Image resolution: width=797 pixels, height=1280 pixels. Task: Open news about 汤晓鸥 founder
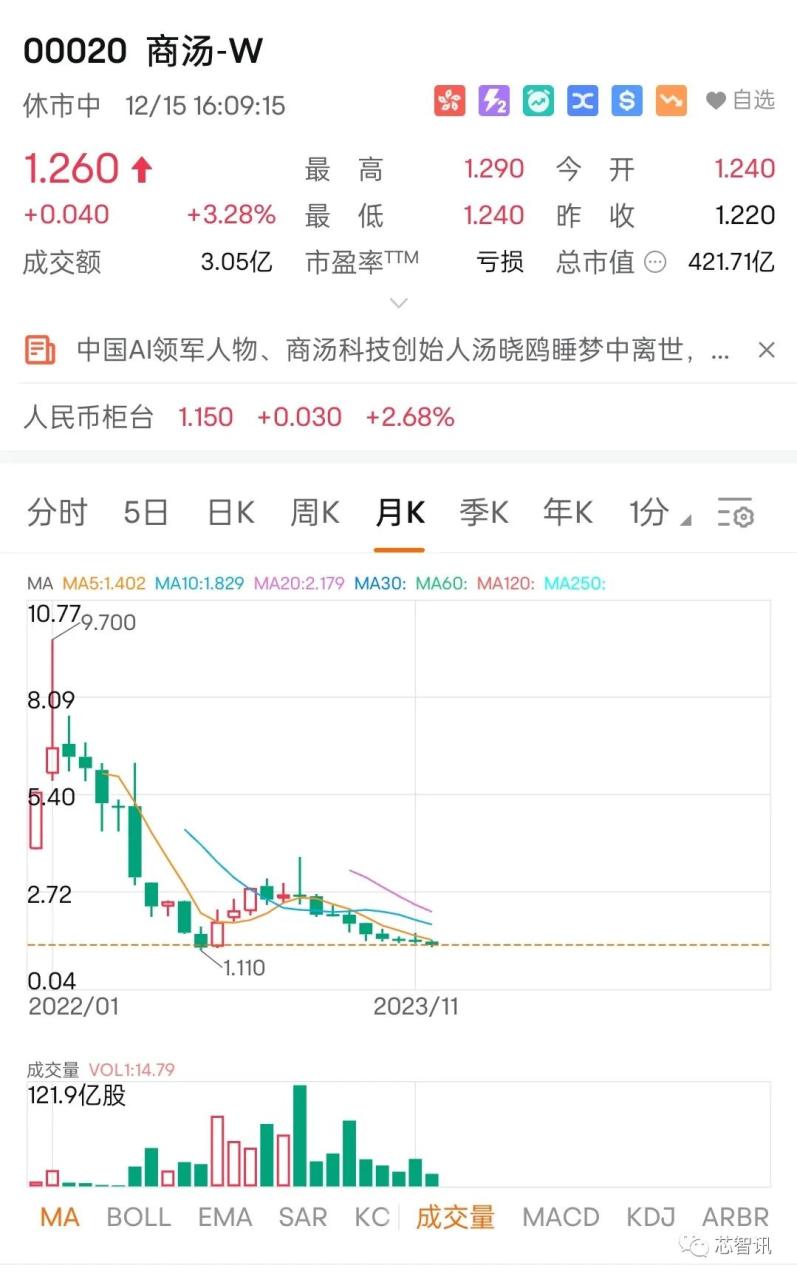[402, 350]
